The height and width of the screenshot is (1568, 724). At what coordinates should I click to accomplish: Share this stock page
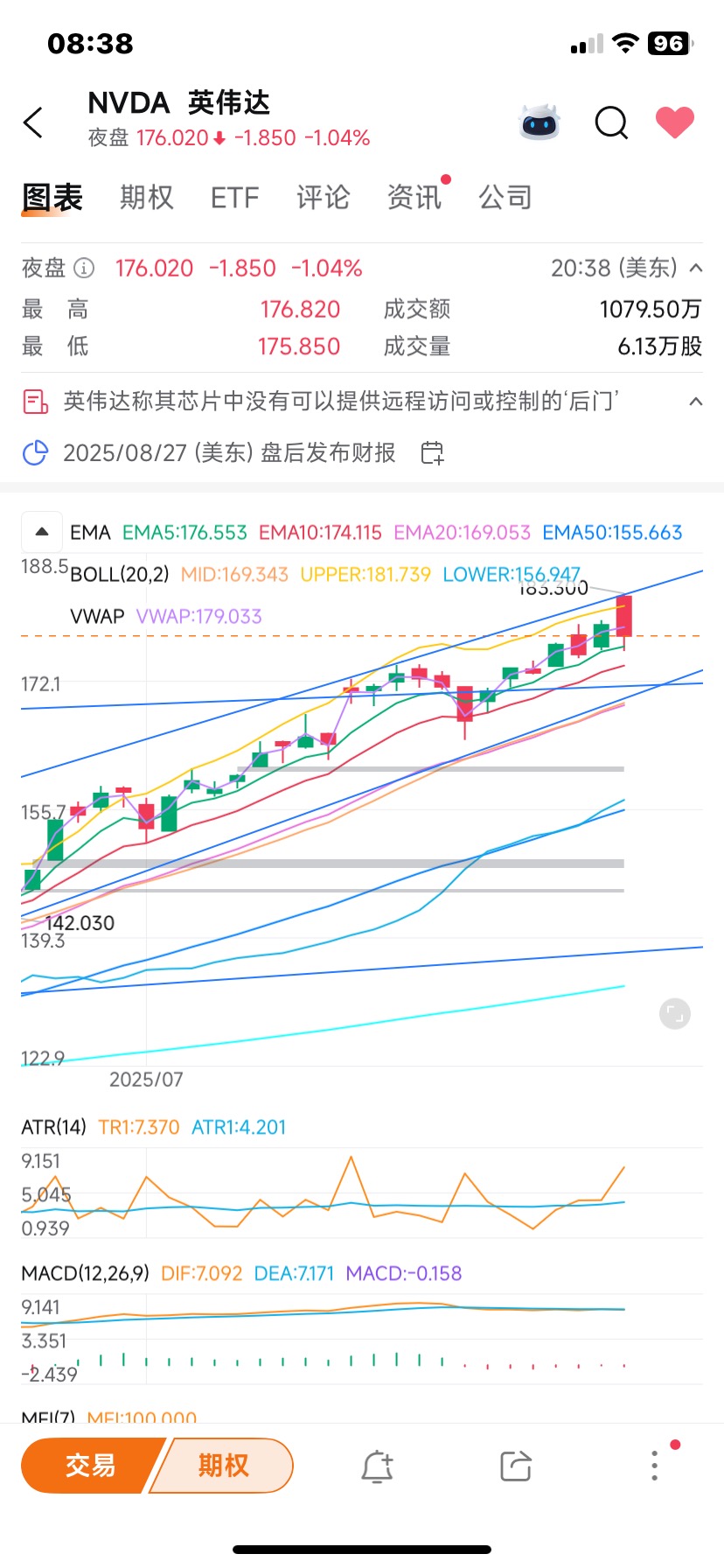coord(516,1466)
